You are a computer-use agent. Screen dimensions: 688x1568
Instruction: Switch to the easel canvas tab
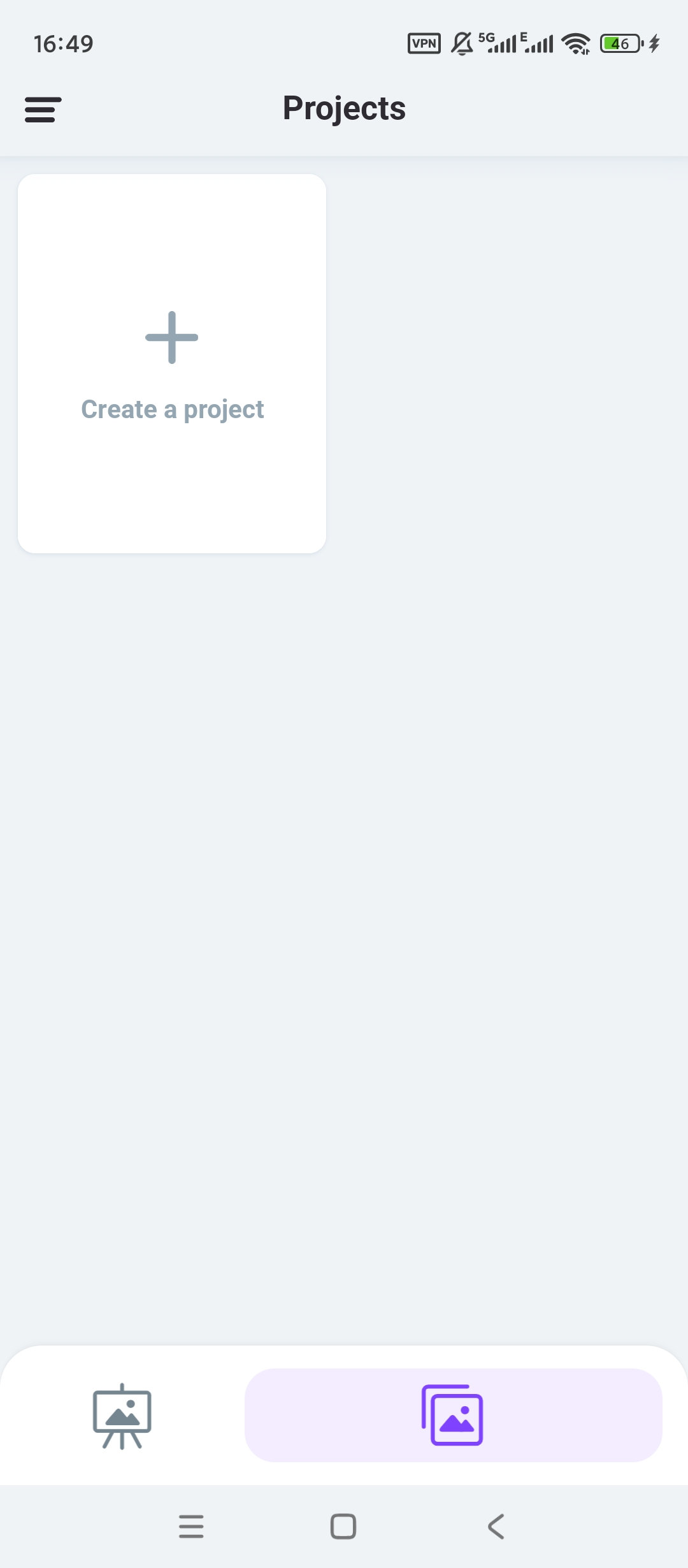click(x=122, y=1415)
